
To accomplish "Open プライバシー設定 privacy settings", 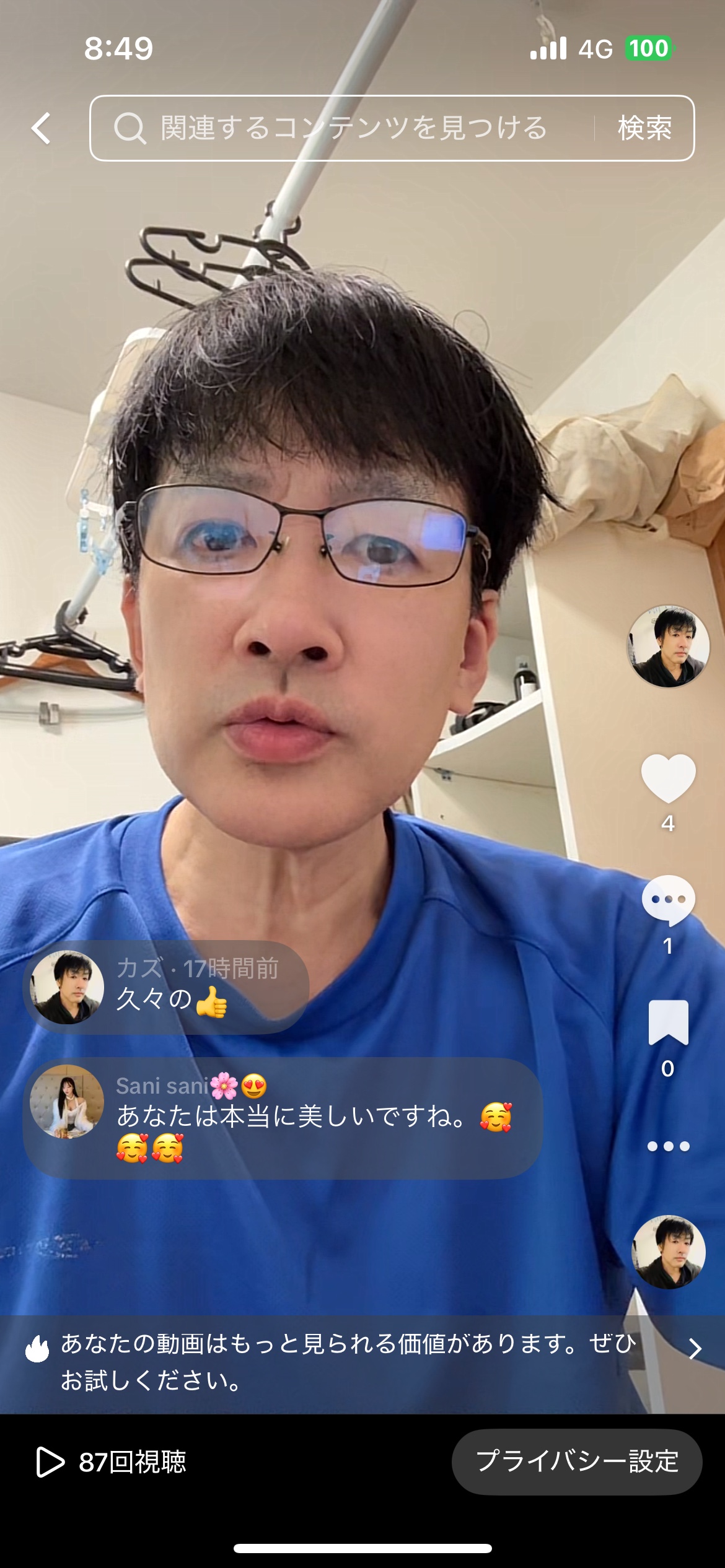I will tap(577, 1461).
